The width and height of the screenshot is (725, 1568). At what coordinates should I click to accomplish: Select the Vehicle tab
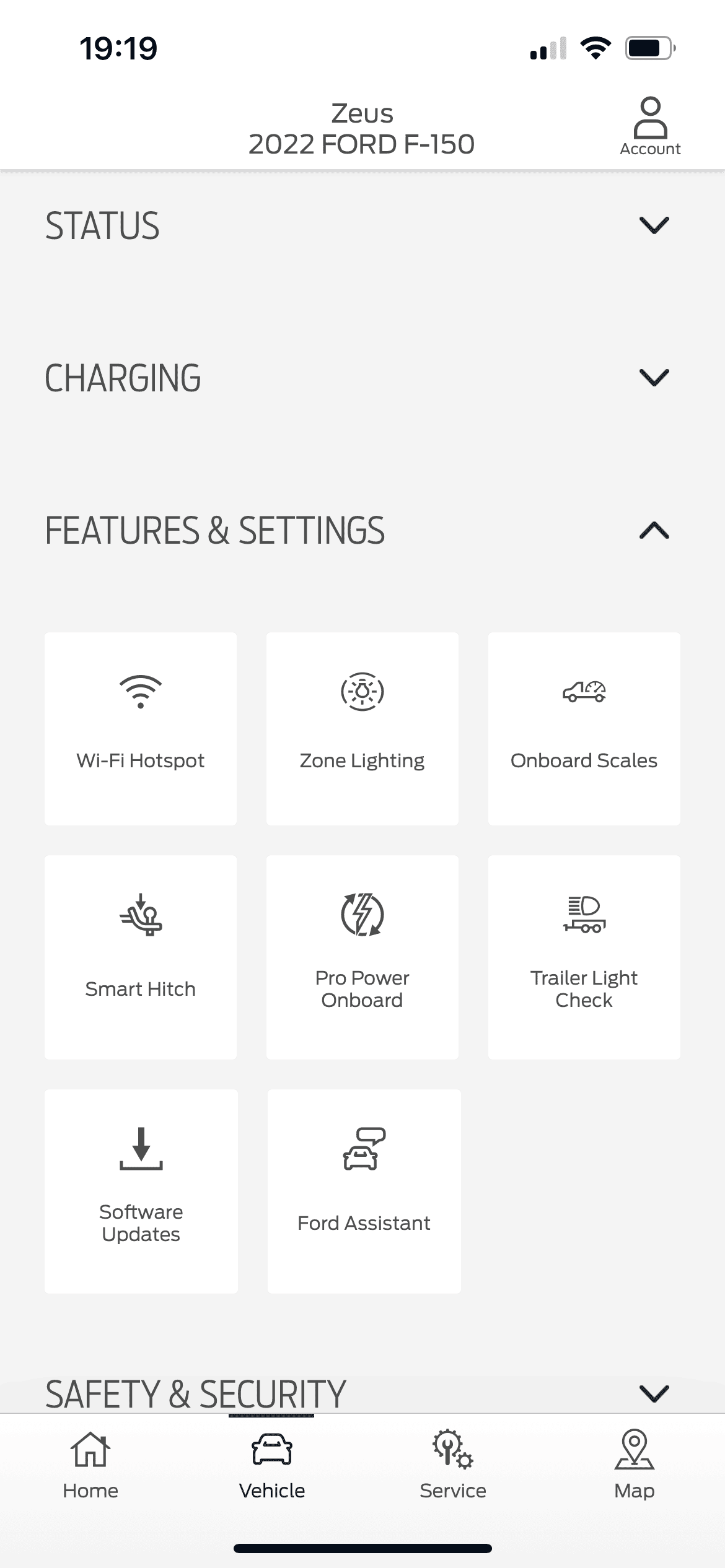[x=272, y=1465]
